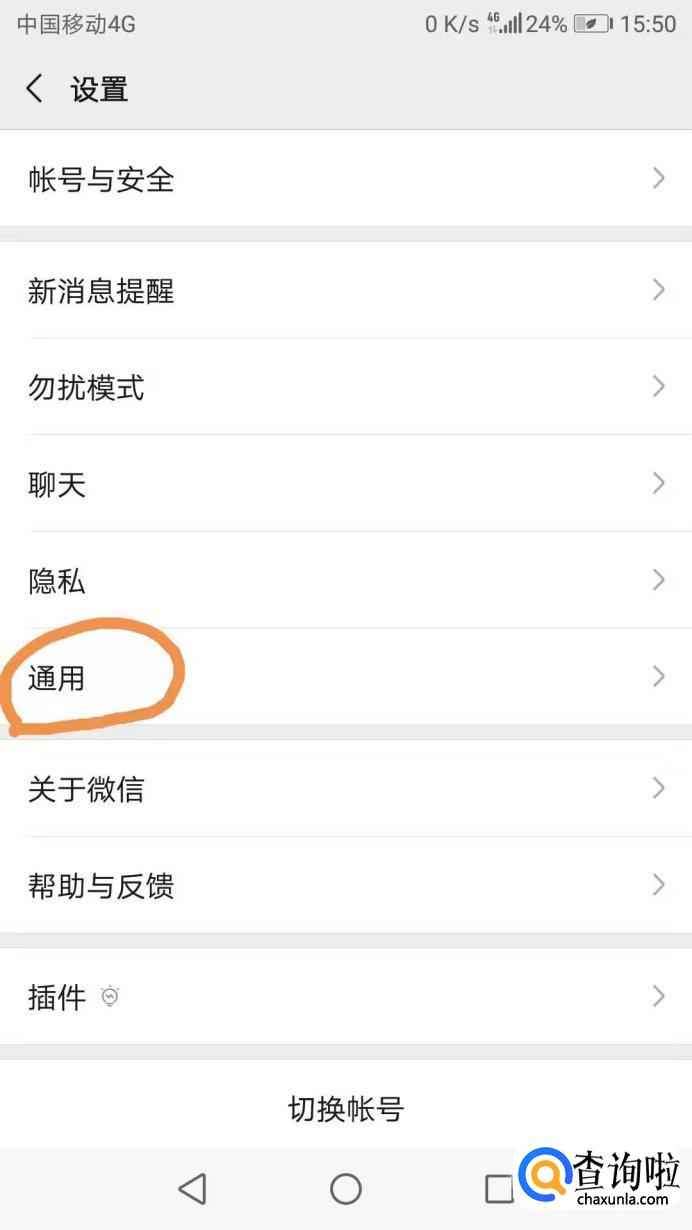Open the 聊天 settings row
This screenshot has width=692, height=1230.
(346, 484)
